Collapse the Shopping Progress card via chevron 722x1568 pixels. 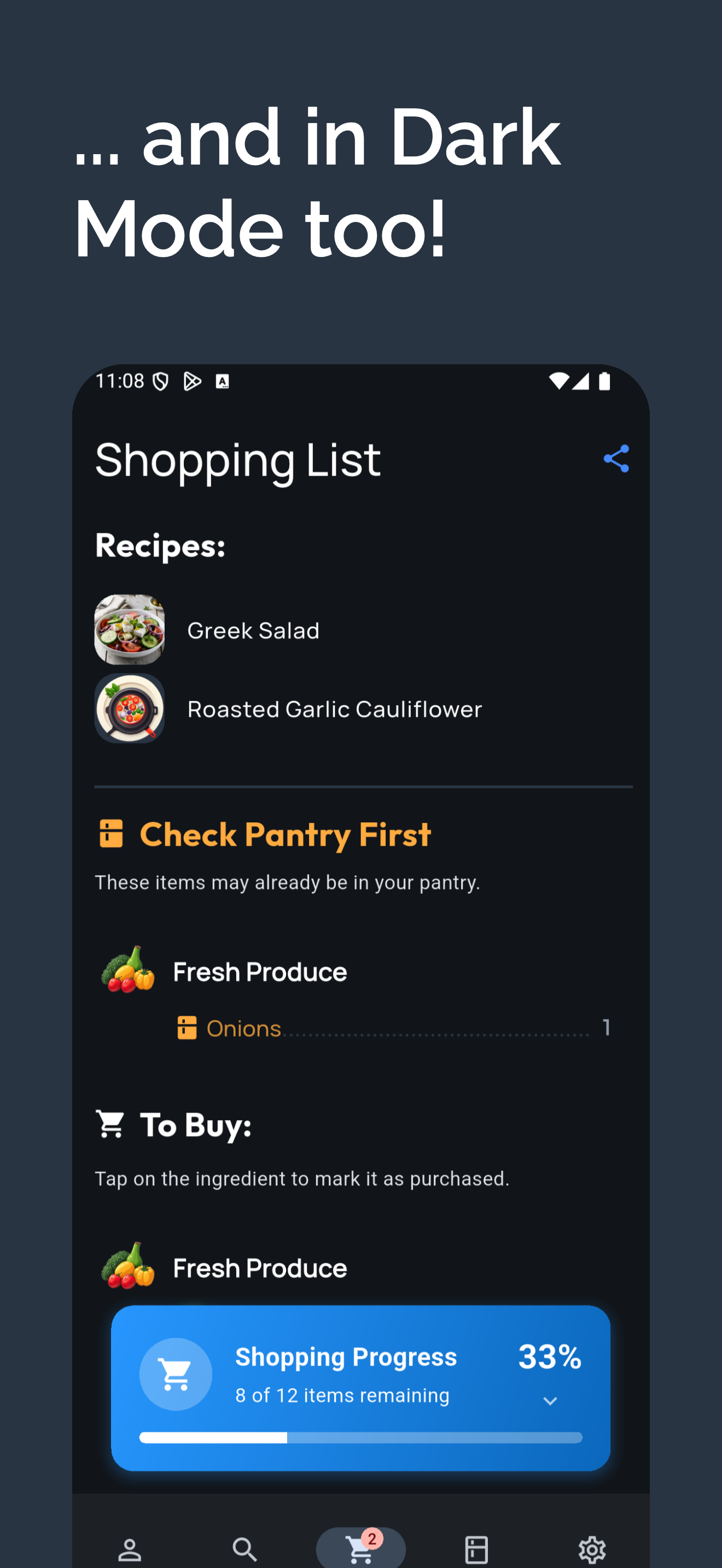(550, 1400)
